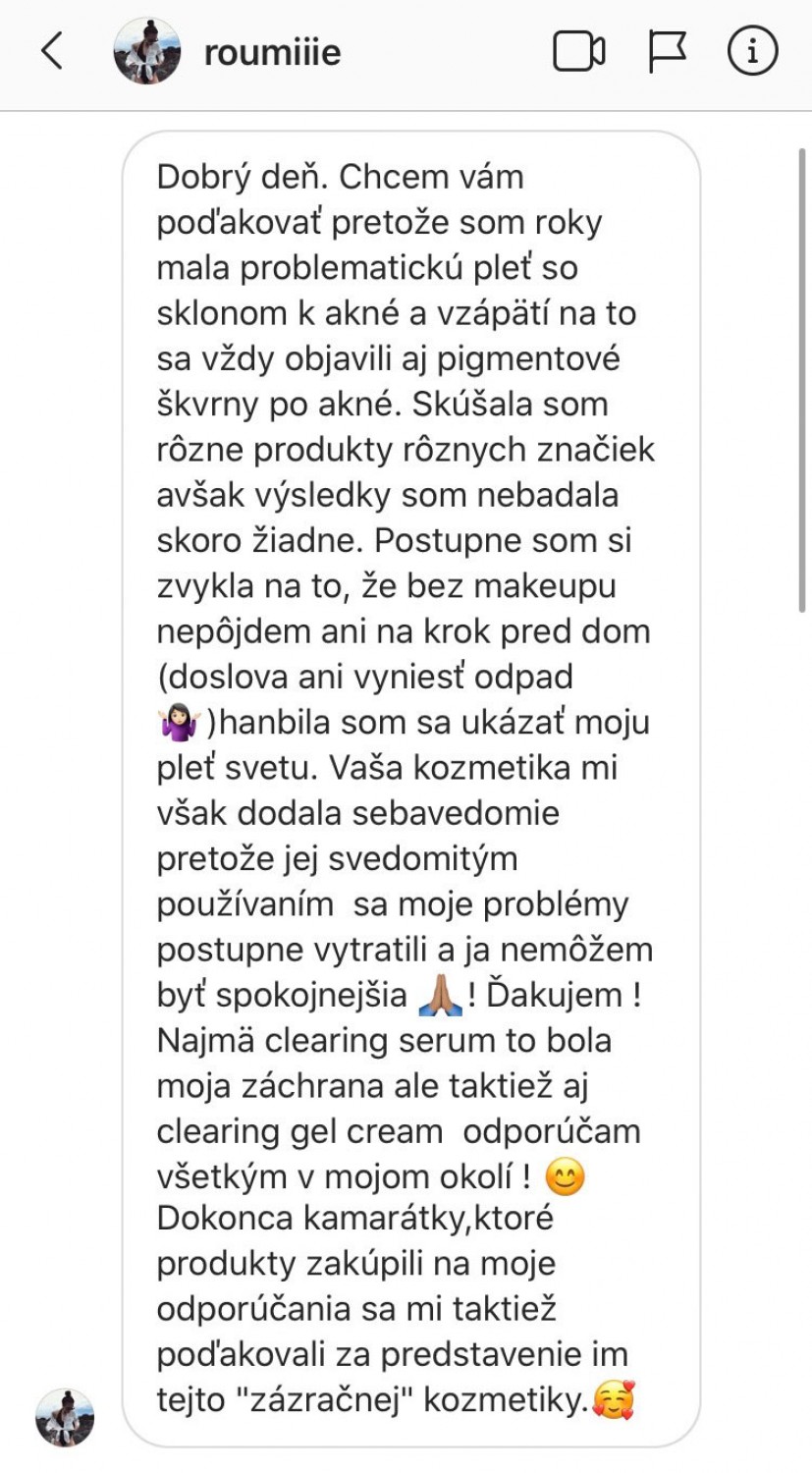This screenshot has height=1473, width=812.
Task: Go back to the message list
Action: pyautogui.click(x=52, y=51)
